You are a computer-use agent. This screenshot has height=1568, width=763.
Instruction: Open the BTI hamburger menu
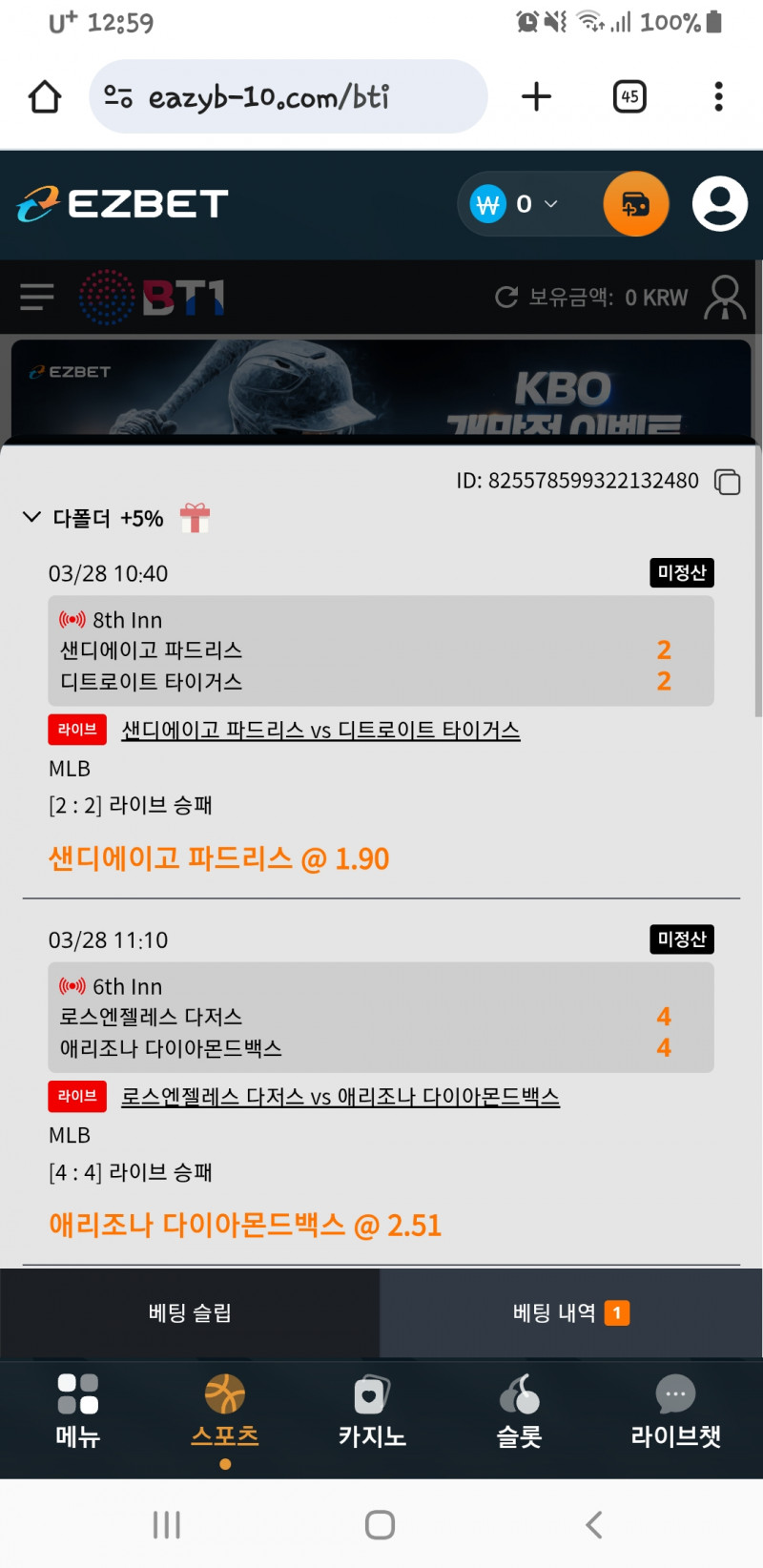tap(36, 298)
